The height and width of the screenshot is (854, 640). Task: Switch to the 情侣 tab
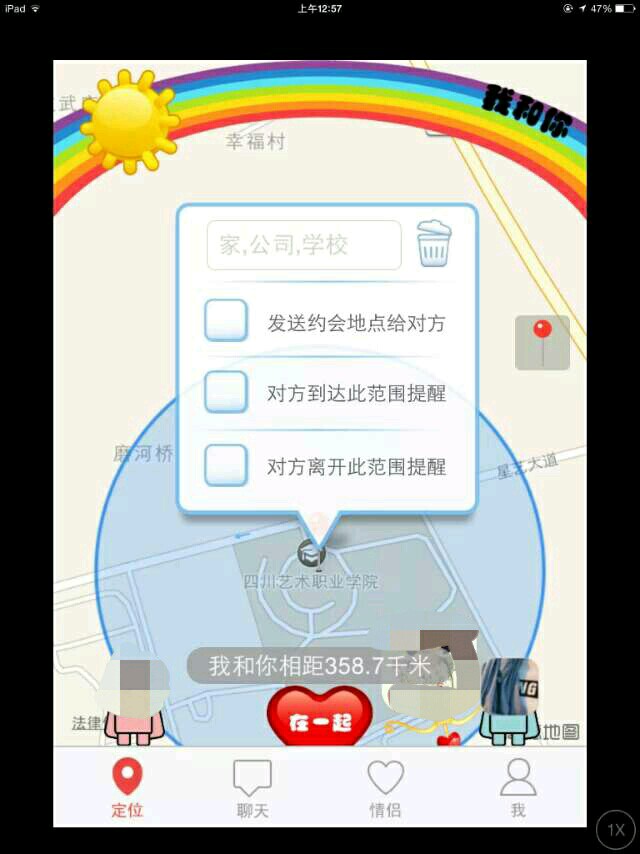pos(385,788)
